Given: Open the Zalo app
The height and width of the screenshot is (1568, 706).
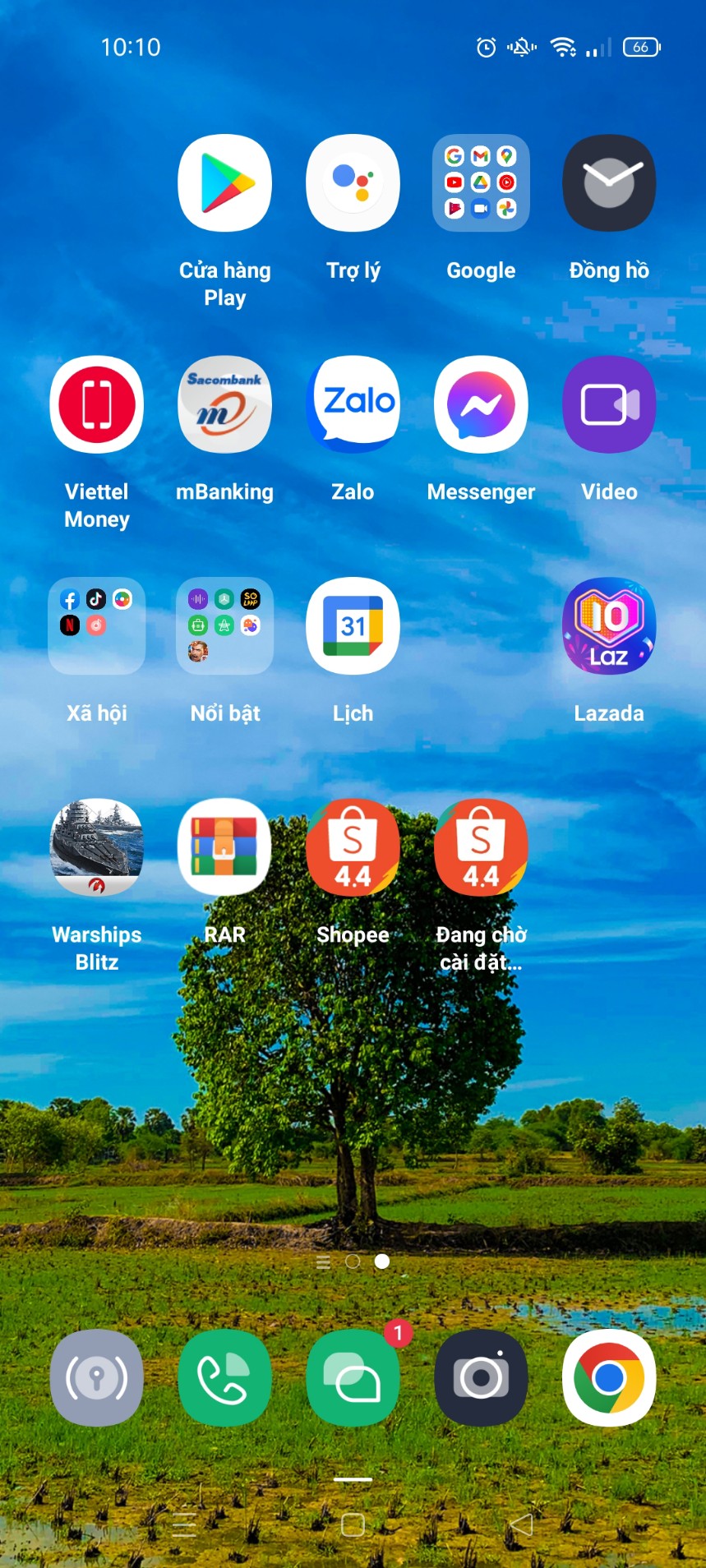Looking at the screenshot, I should (353, 404).
